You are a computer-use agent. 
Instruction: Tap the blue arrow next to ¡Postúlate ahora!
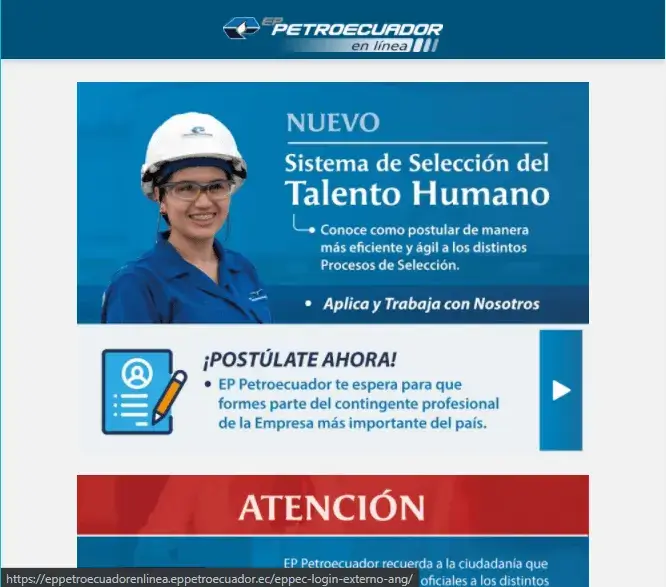click(x=561, y=390)
